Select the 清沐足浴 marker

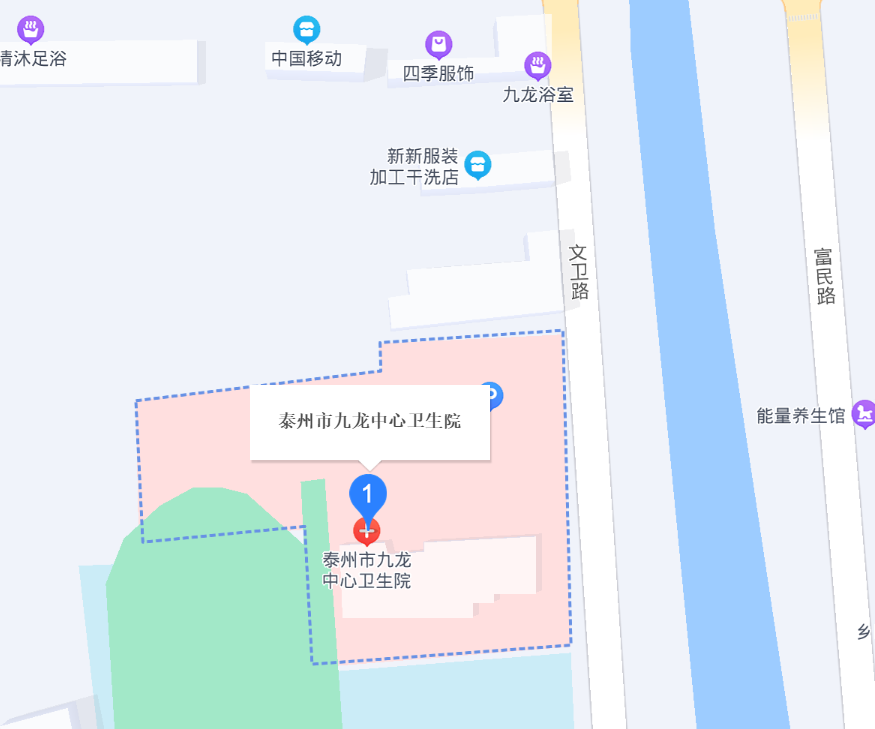click(31, 29)
